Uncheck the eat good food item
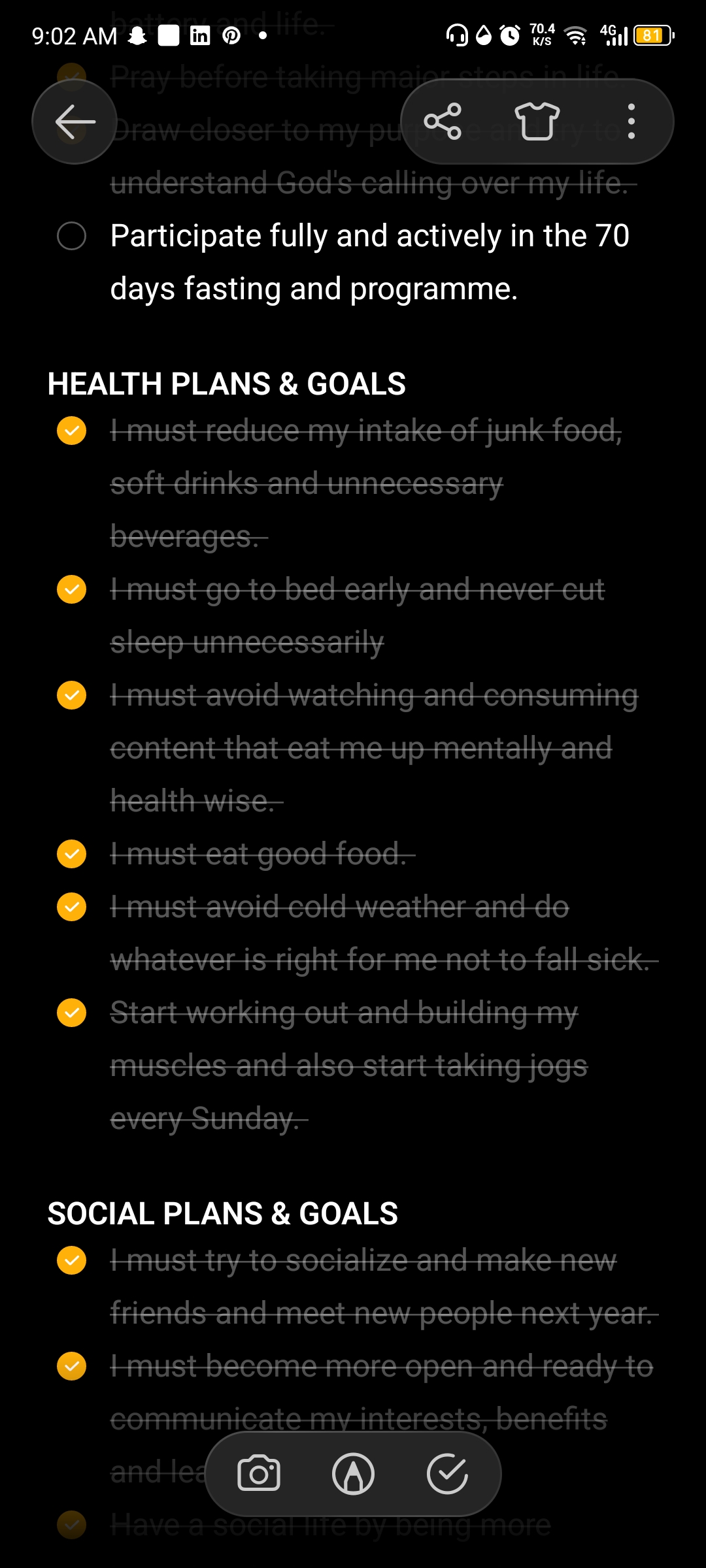The height and width of the screenshot is (1568, 706). (72, 854)
